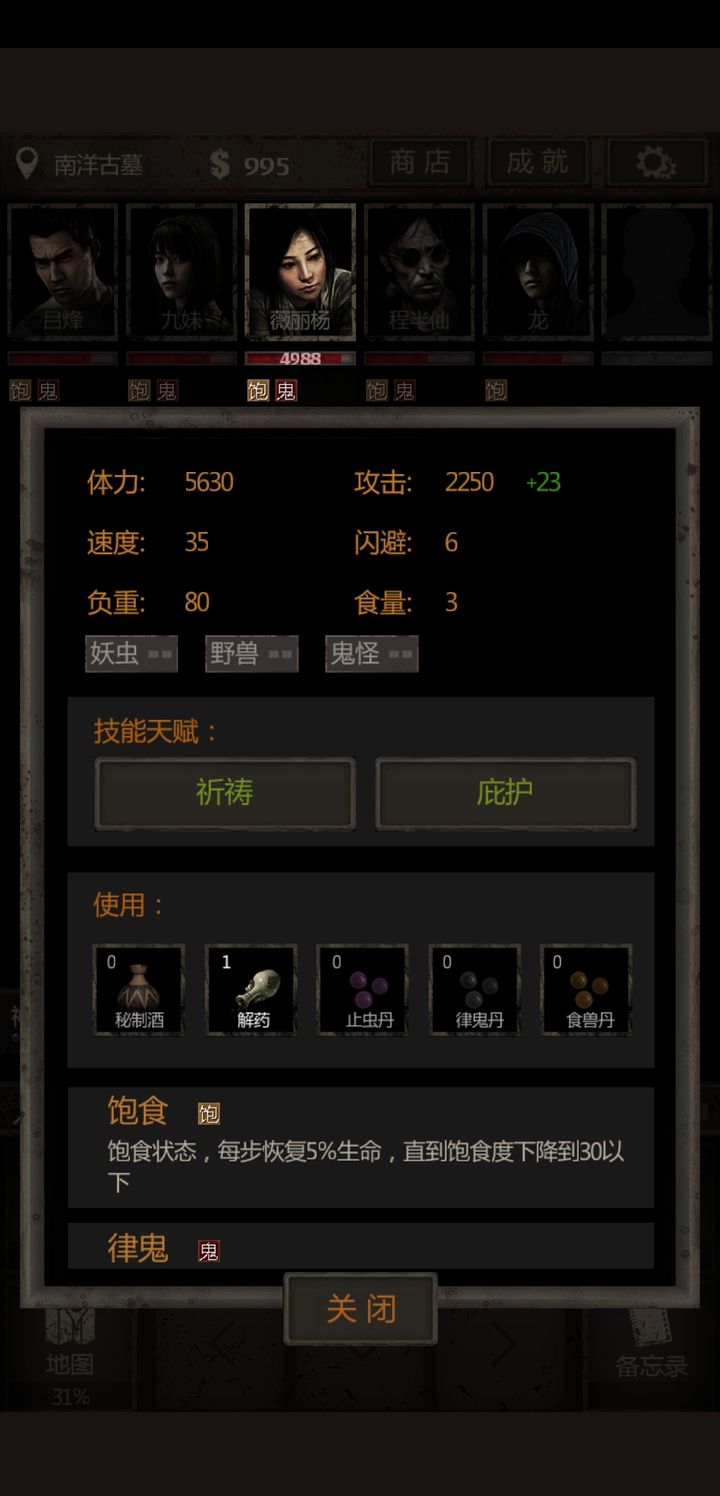This screenshot has width=720, height=1496.
Task: Select 程半仙's character portrait
Action: tap(419, 271)
